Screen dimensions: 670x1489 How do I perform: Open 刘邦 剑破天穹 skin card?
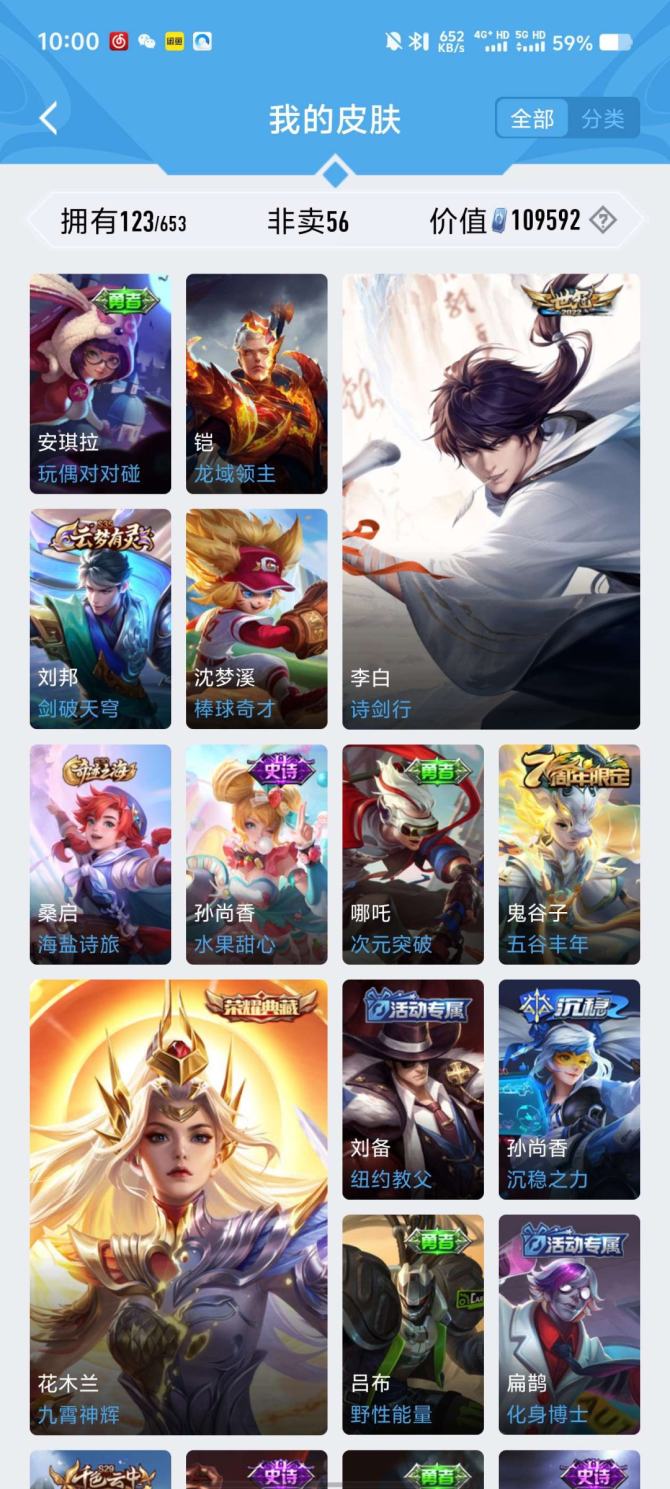[100, 619]
